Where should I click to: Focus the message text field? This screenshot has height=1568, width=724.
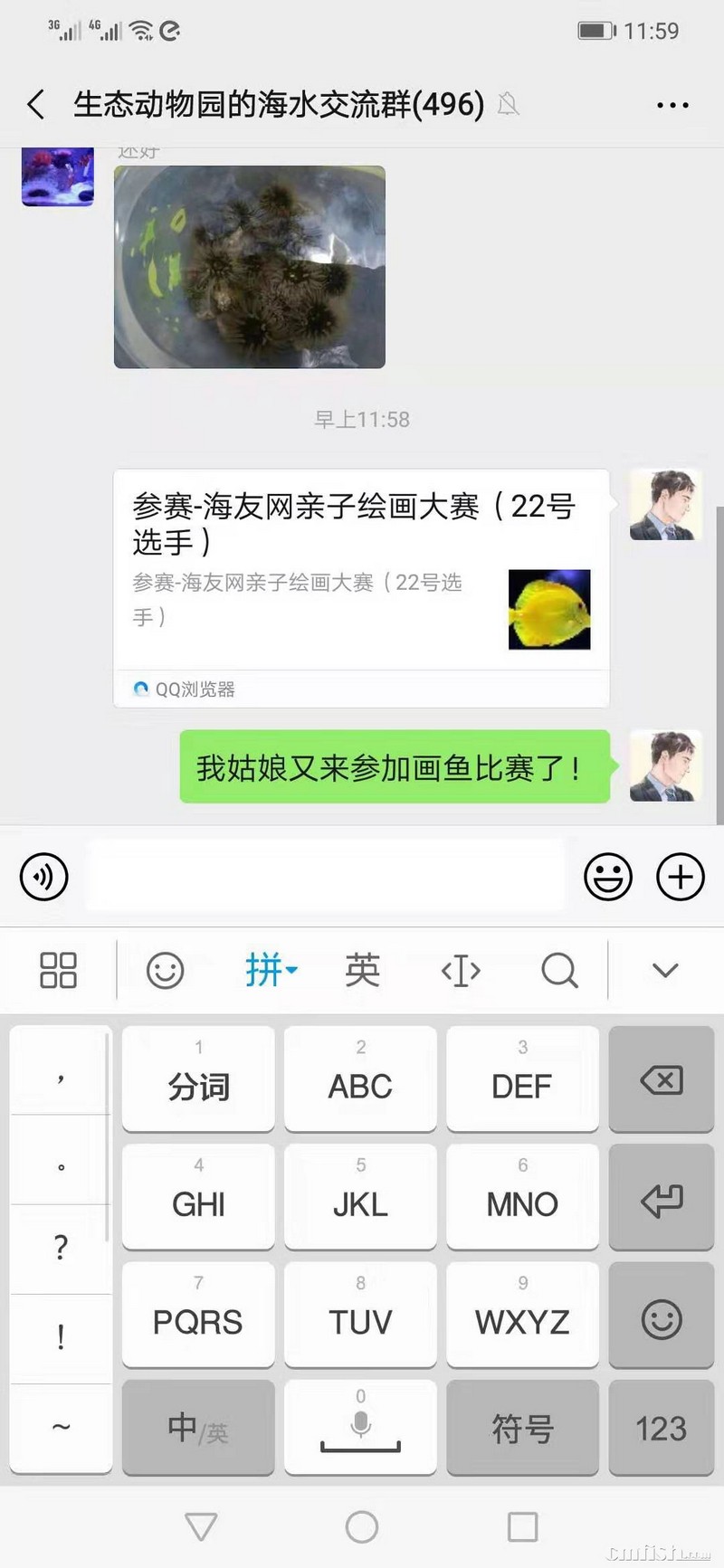(326, 876)
